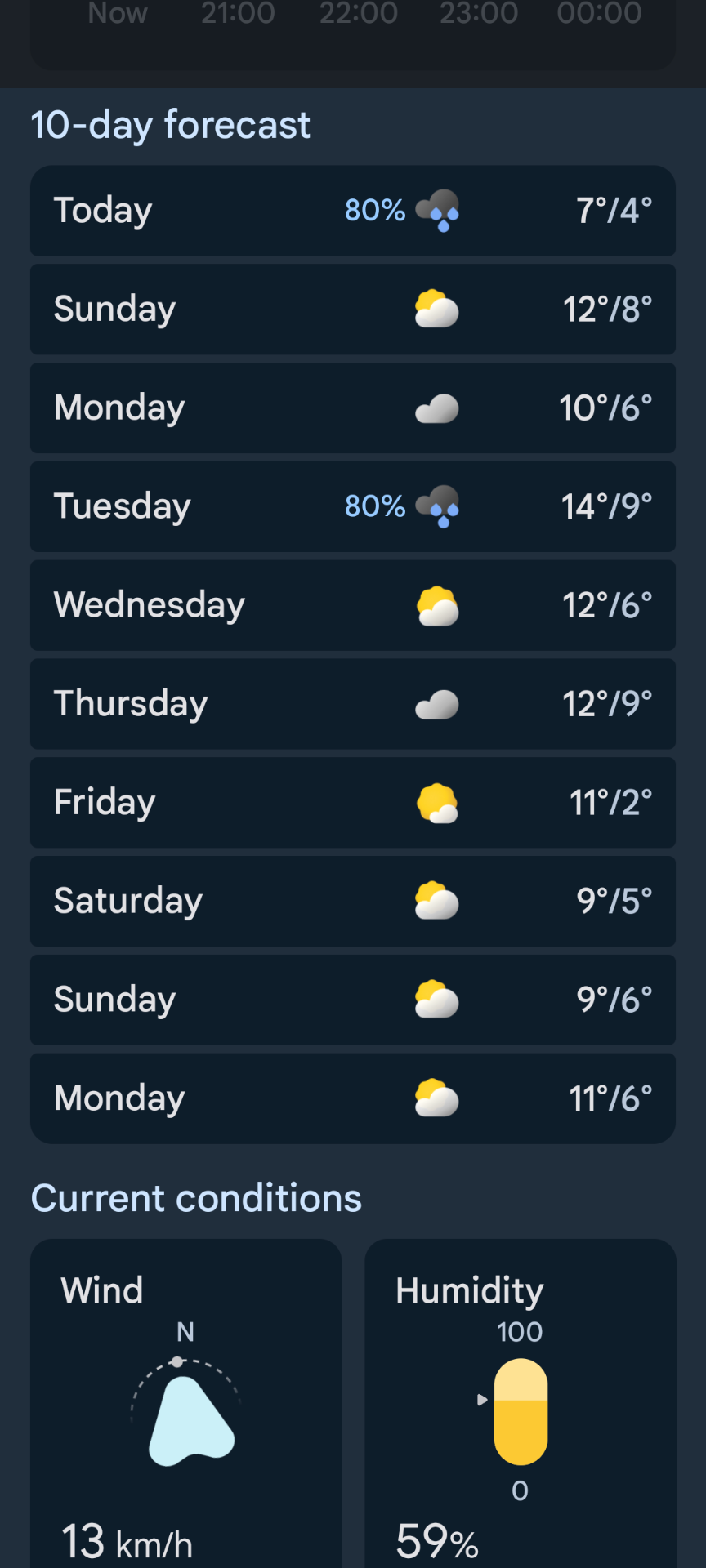This screenshot has width=706, height=1568.
Task: Open the Humidity conditions card
Action: click(521, 1405)
